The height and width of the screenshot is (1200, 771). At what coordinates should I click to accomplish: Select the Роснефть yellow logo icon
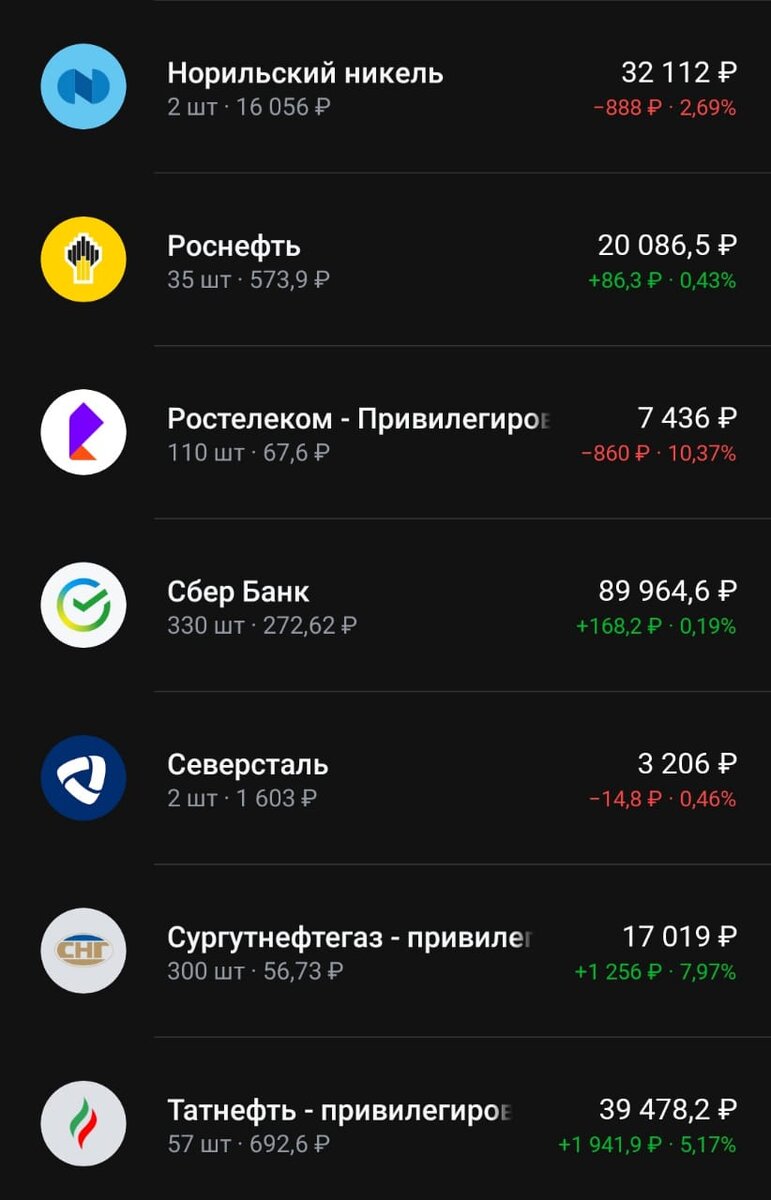point(83,259)
